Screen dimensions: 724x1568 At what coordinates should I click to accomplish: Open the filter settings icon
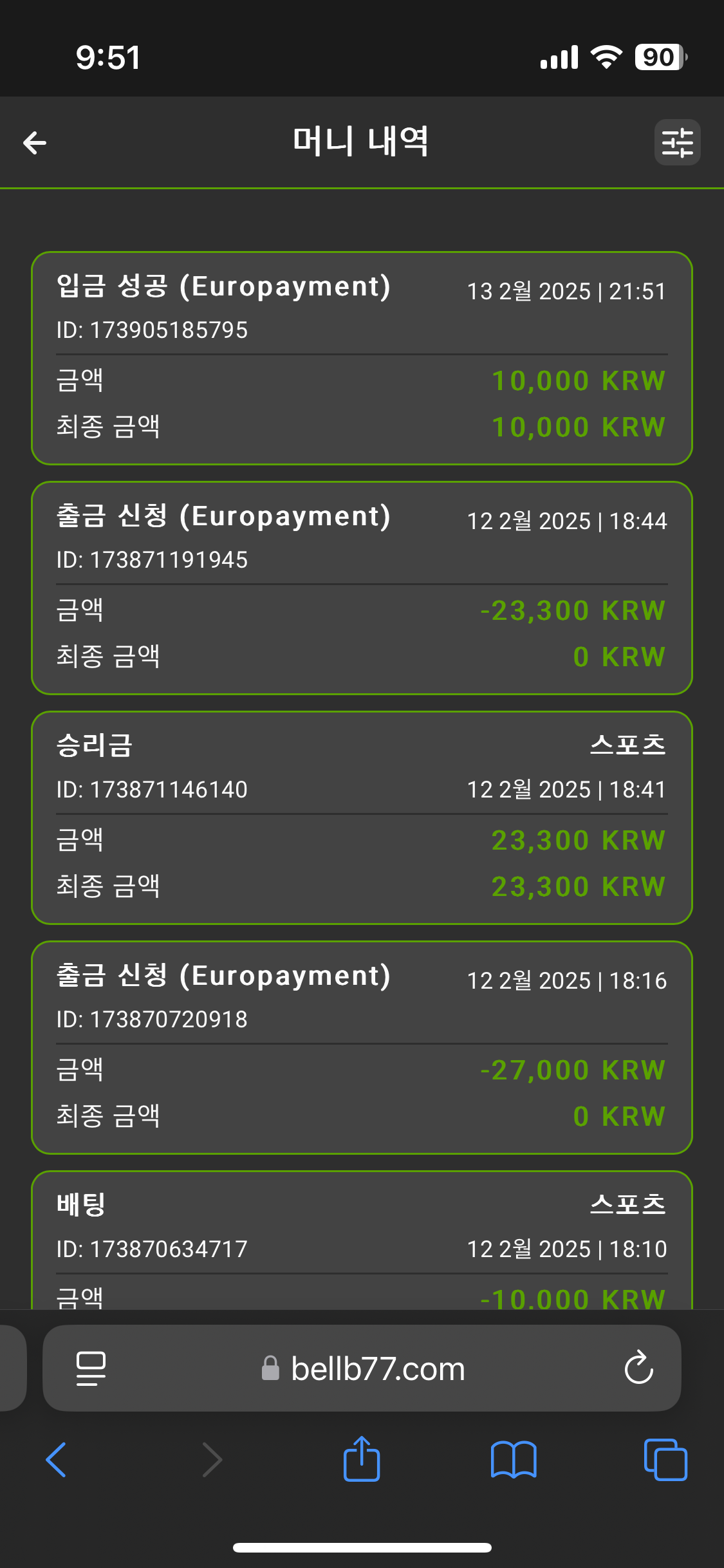click(677, 142)
